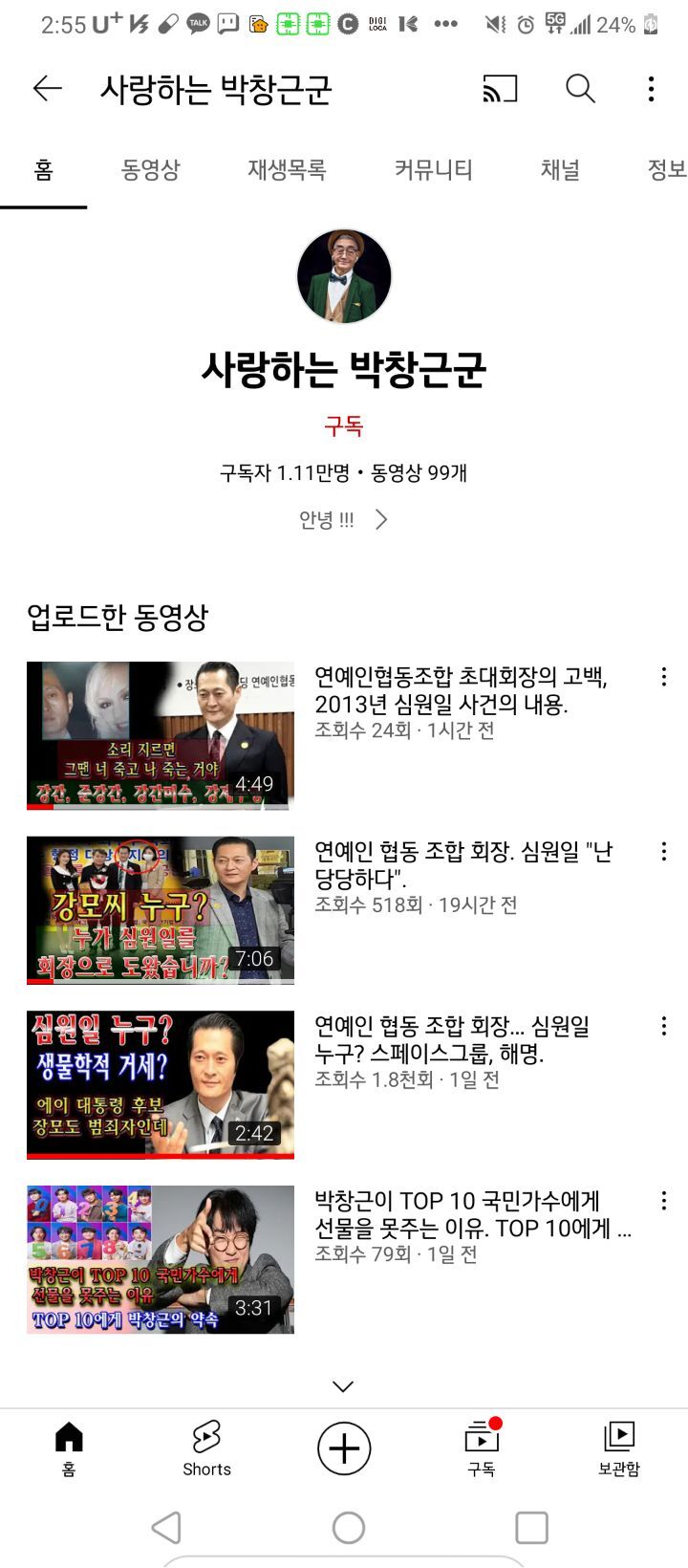Switch to the 채널 tab

tap(560, 169)
